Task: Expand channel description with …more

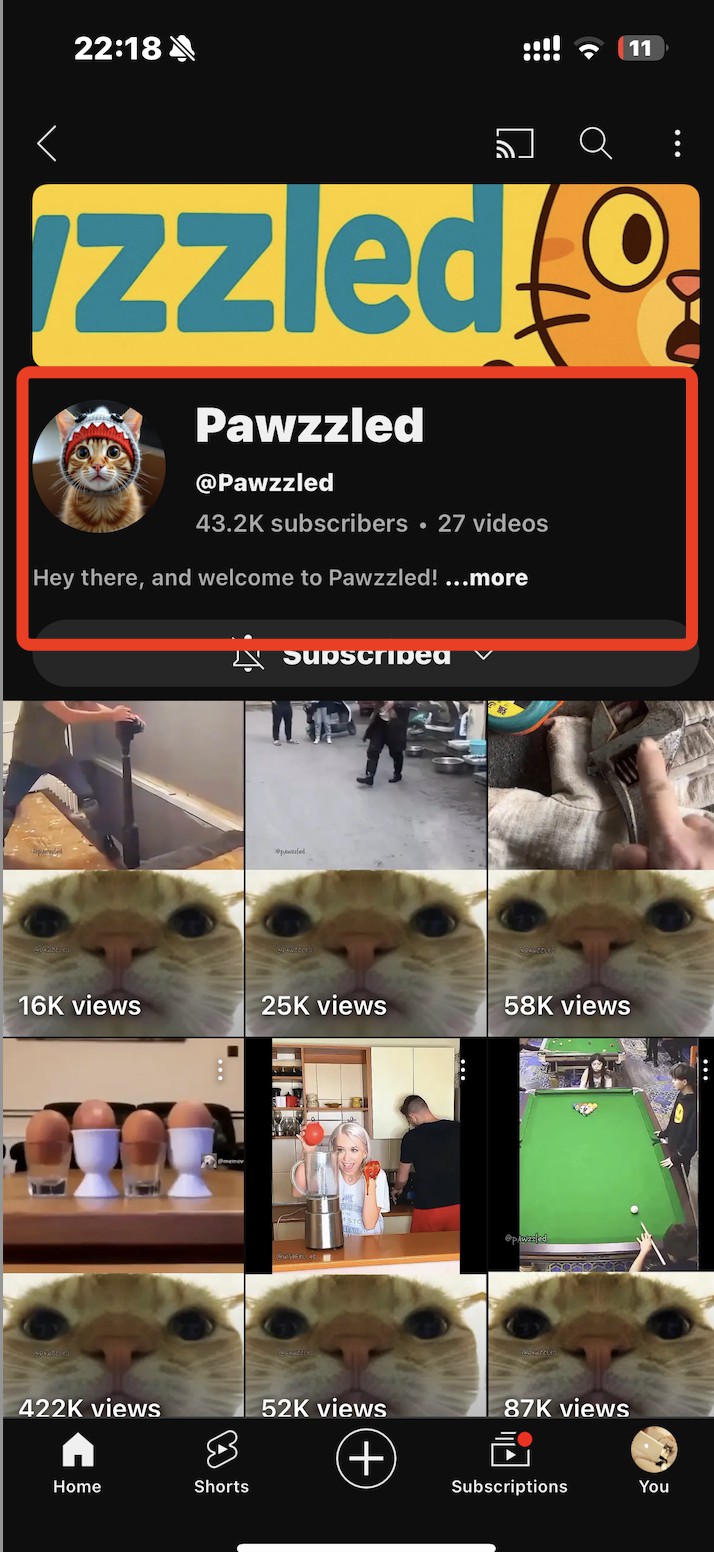Action: coord(486,578)
